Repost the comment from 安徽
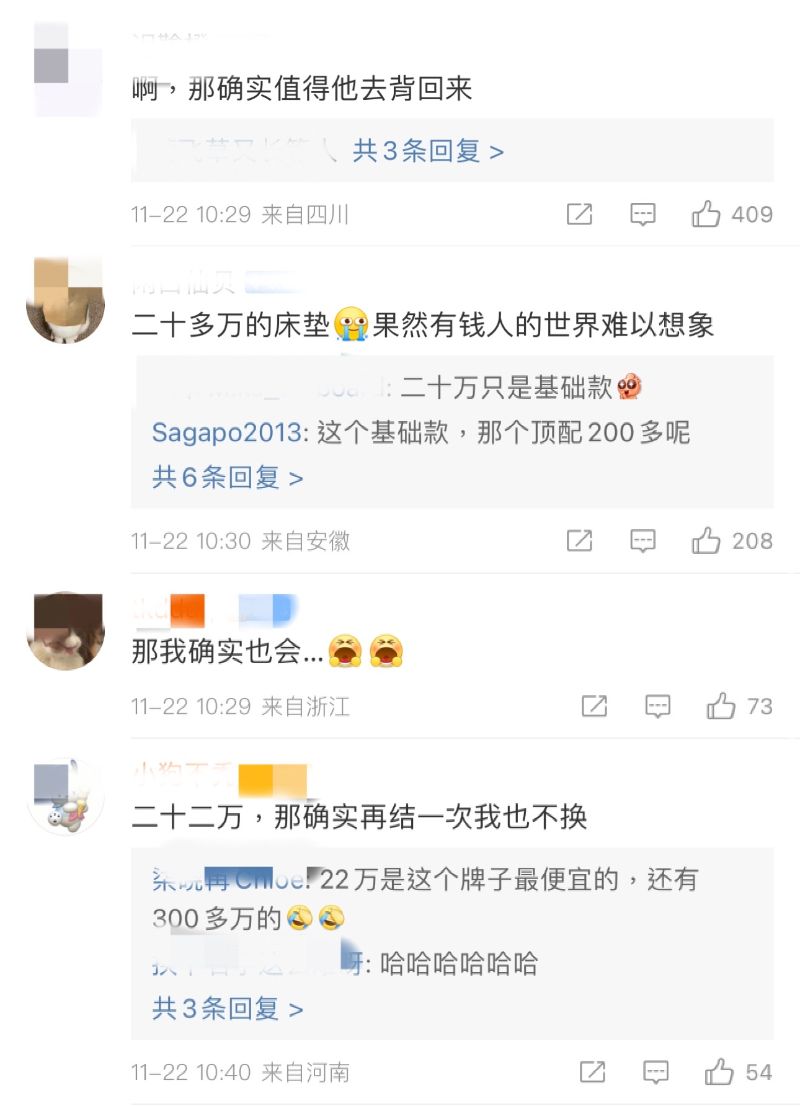800x1106 pixels. click(579, 541)
